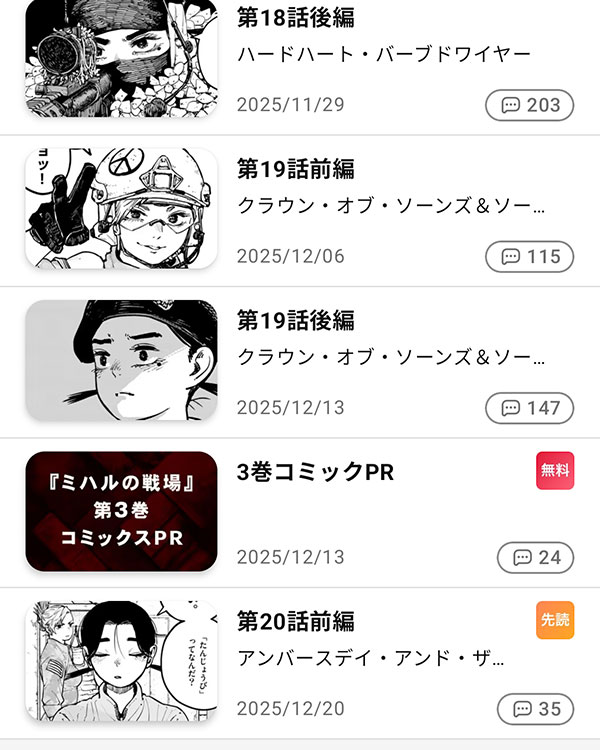See the 24 comments on 3巻コミックPR
Viewport: 600px width, 750px height.
click(x=536, y=558)
